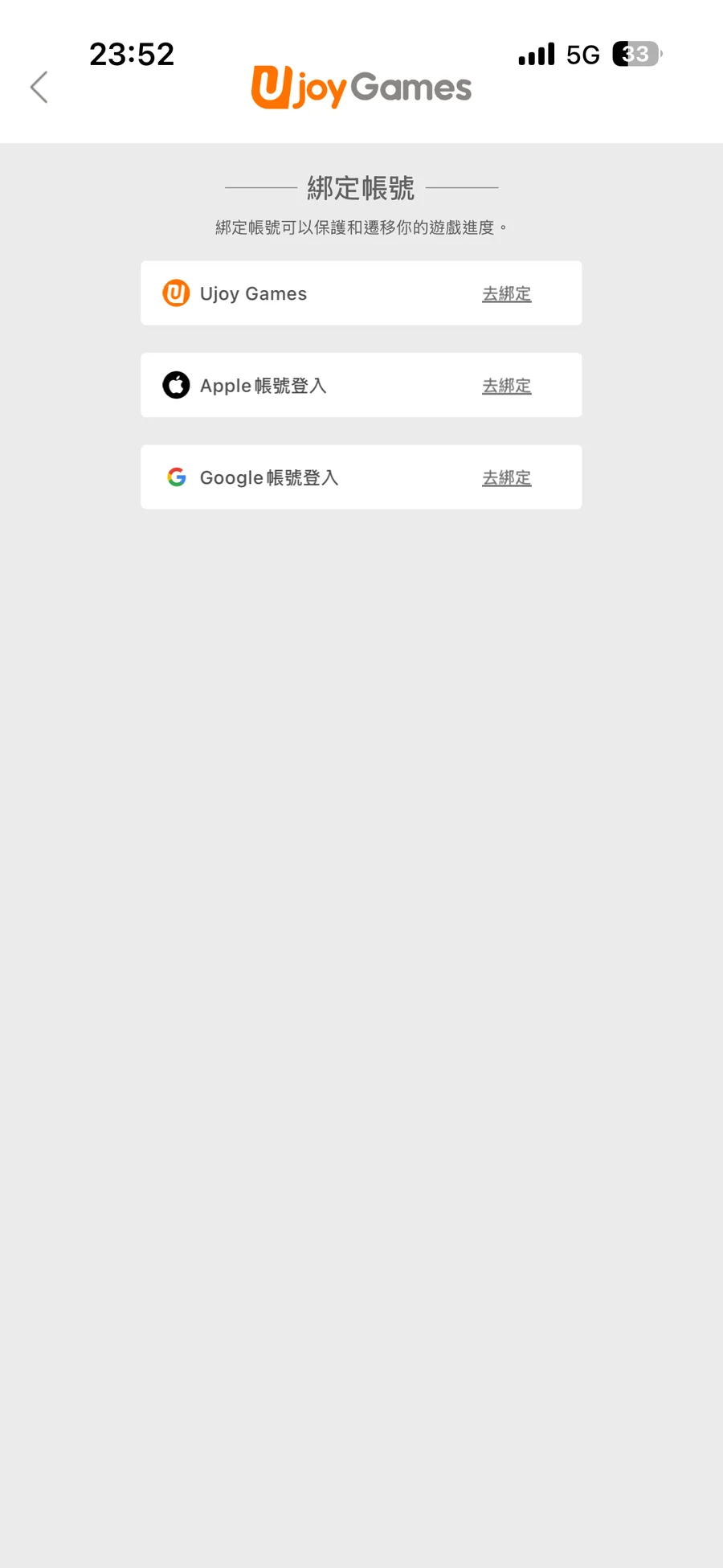
Task: Tap 去綁定 link for Apple帳號登入
Action: coord(506,386)
